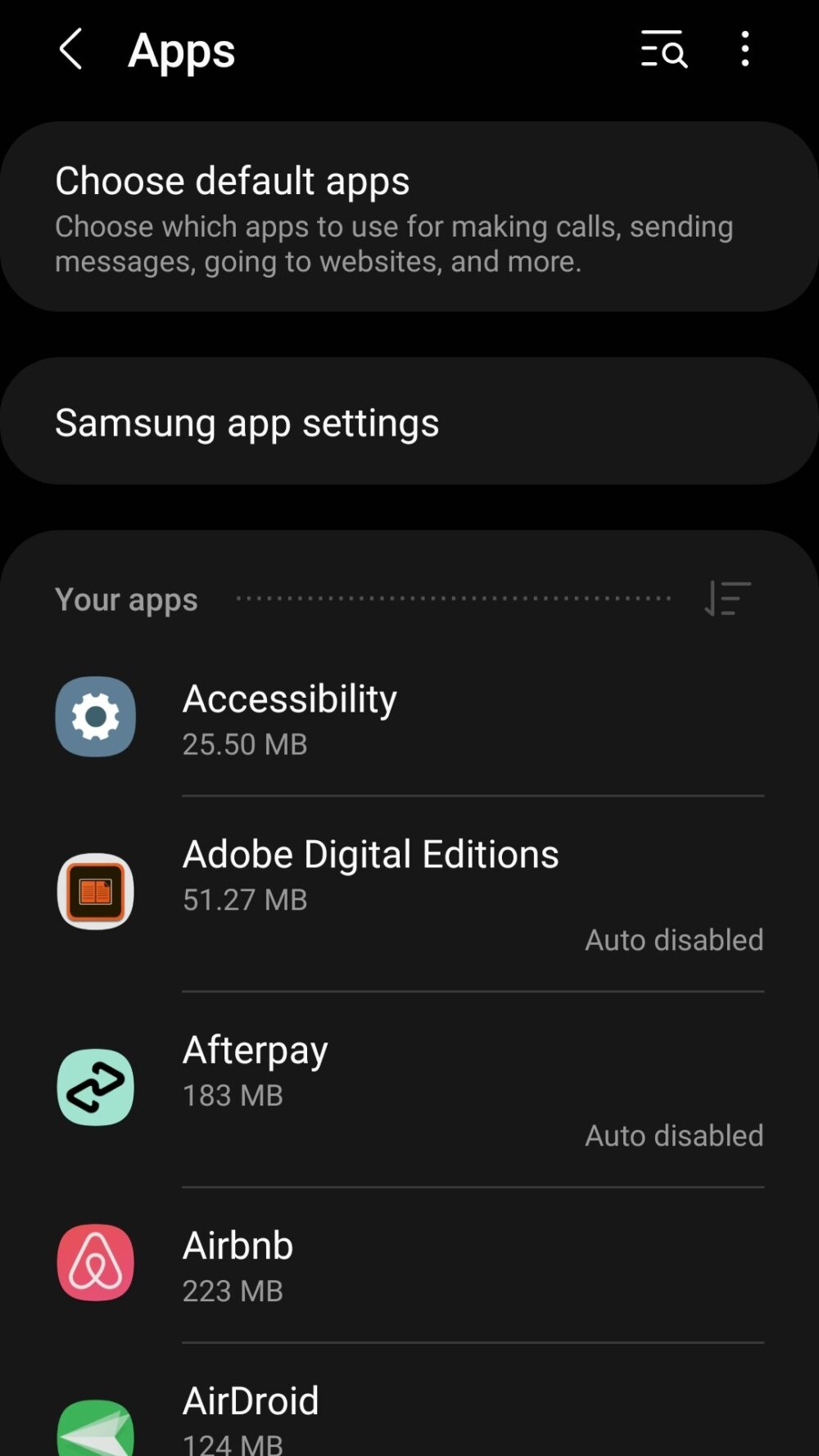819x1456 pixels.
Task: Tap the Accessibility app gear icon
Action: [95, 717]
